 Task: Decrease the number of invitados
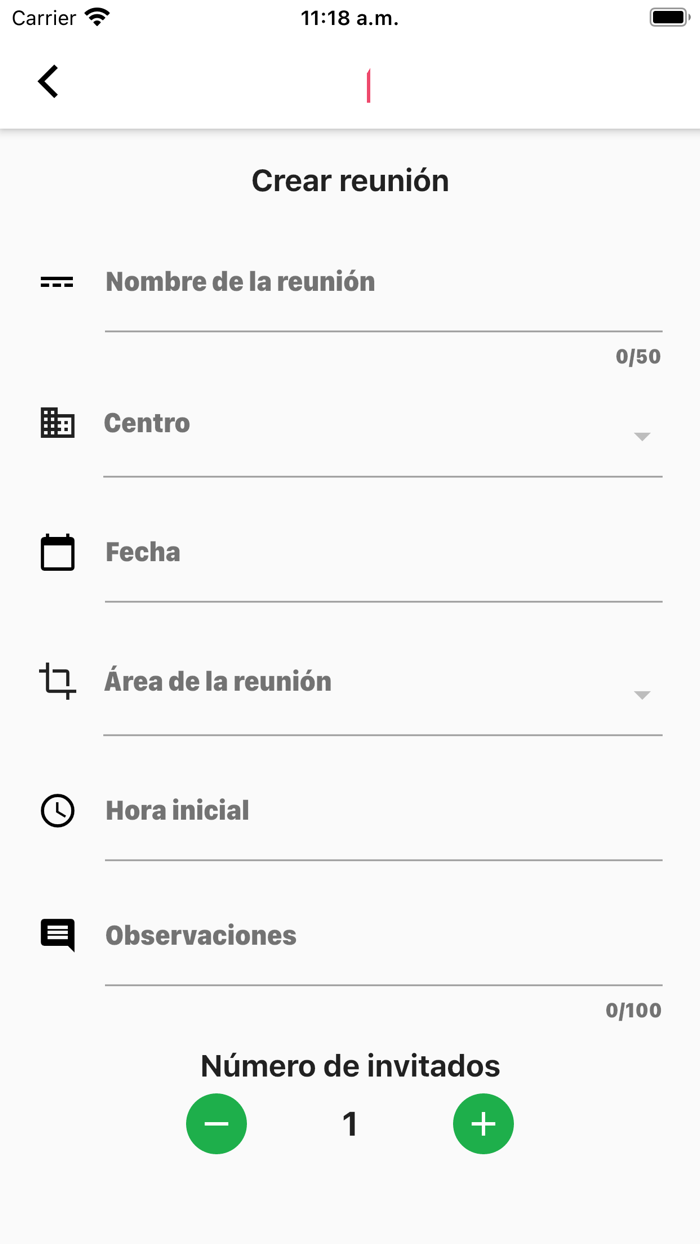(x=216, y=1124)
